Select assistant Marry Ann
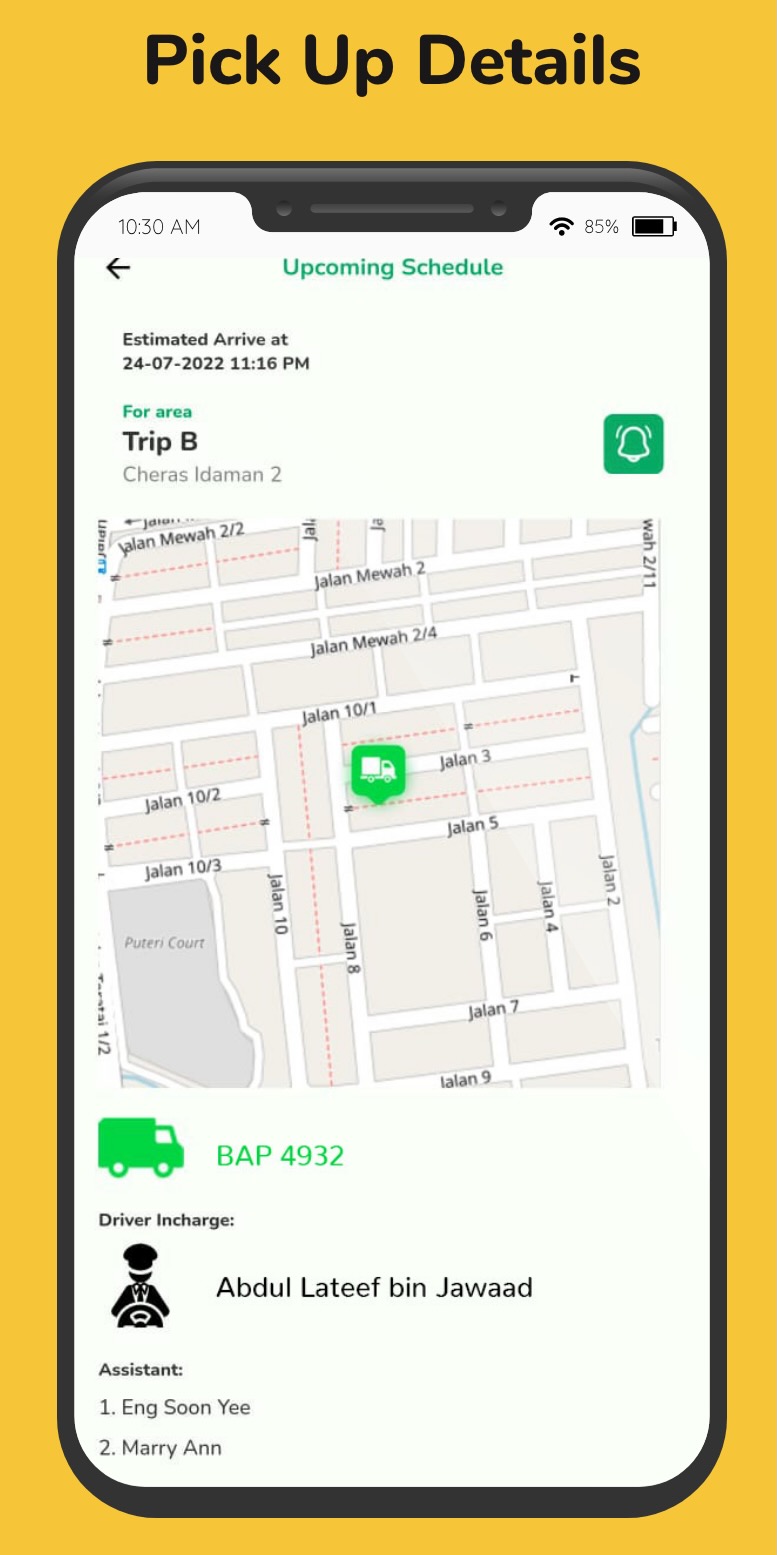The image size is (777, 1555). (x=160, y=1448)
